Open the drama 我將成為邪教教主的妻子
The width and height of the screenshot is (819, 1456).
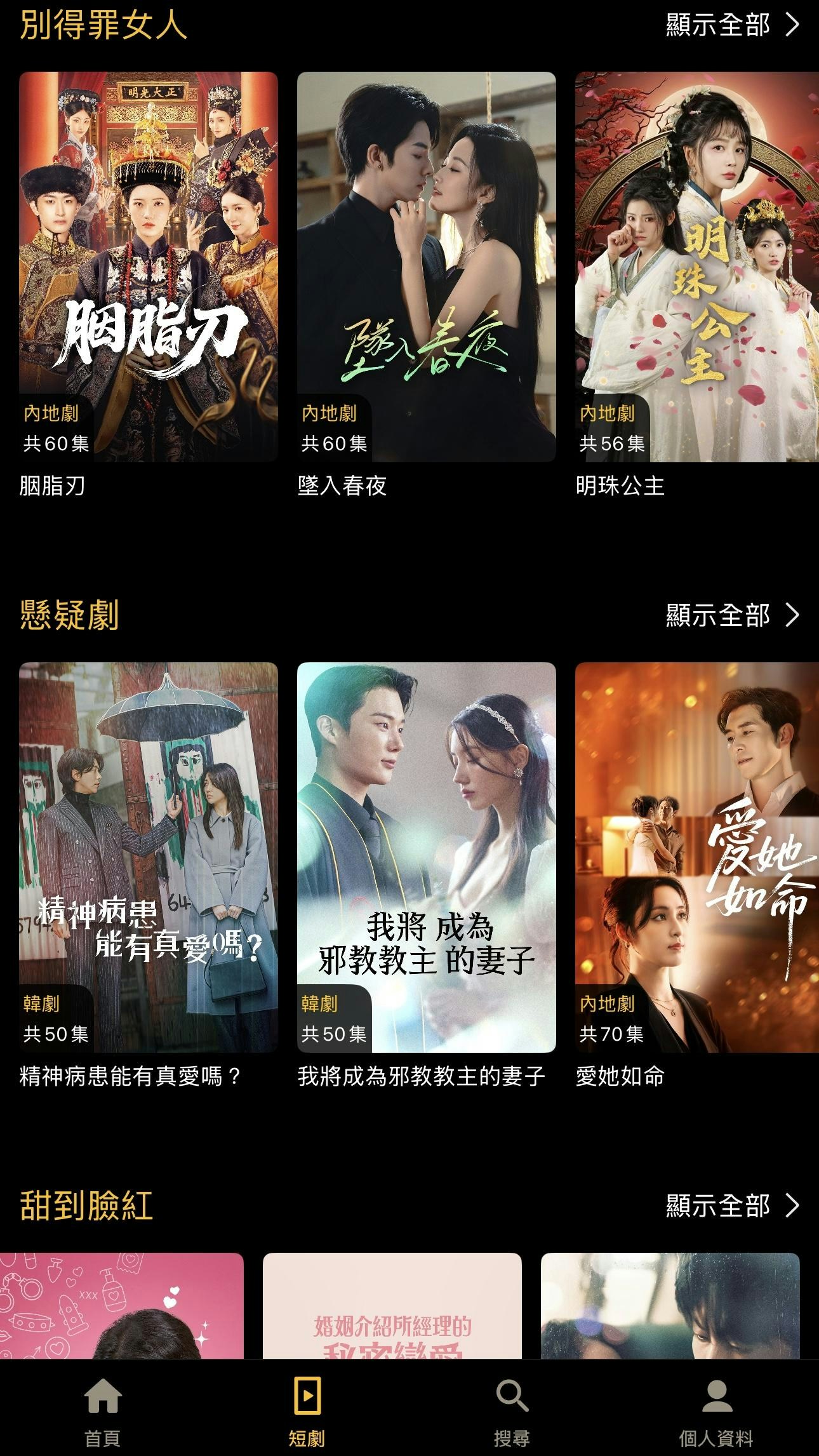[426, 857]
